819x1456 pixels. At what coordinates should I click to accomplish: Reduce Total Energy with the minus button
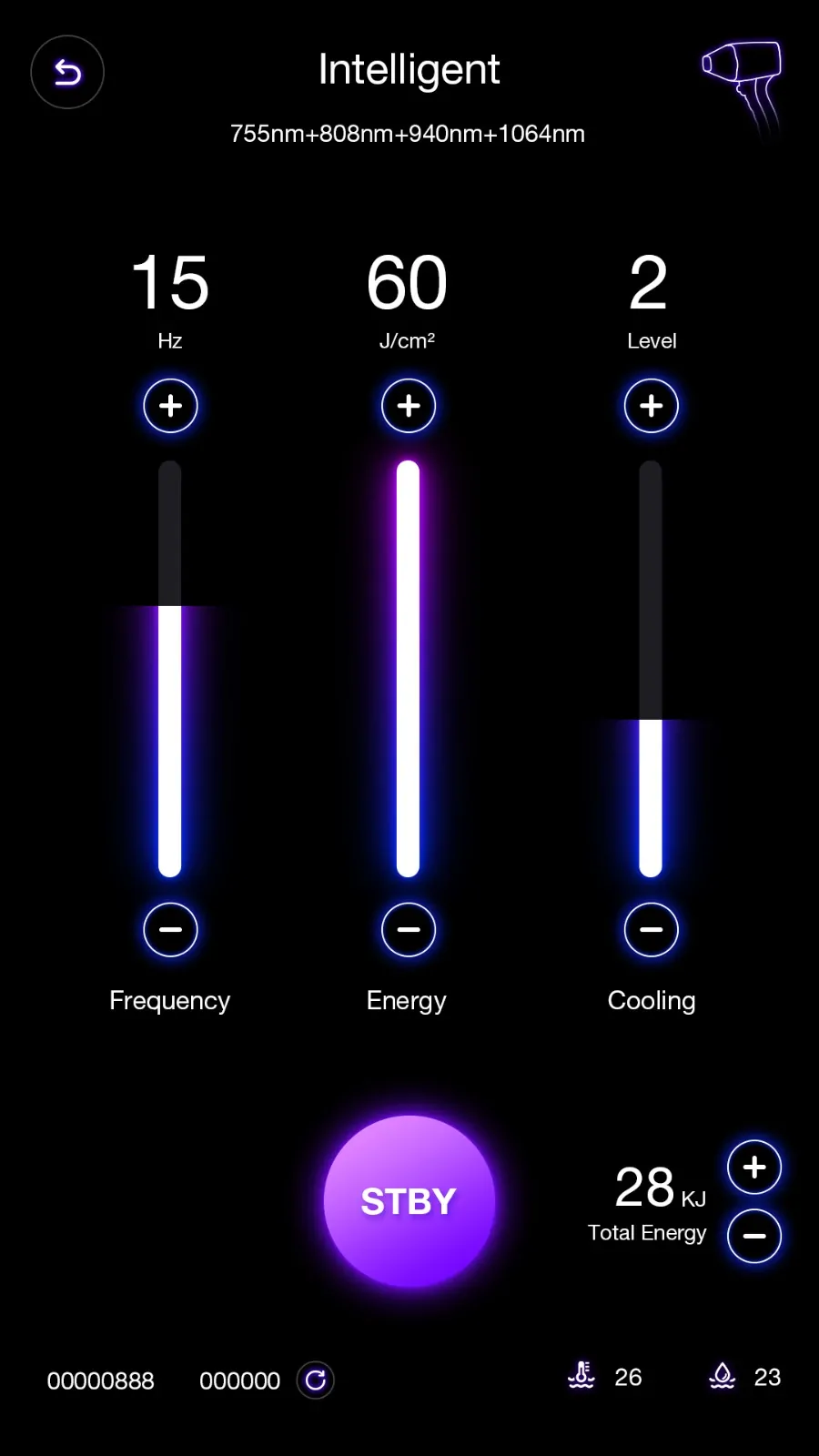click(754, 1236)
